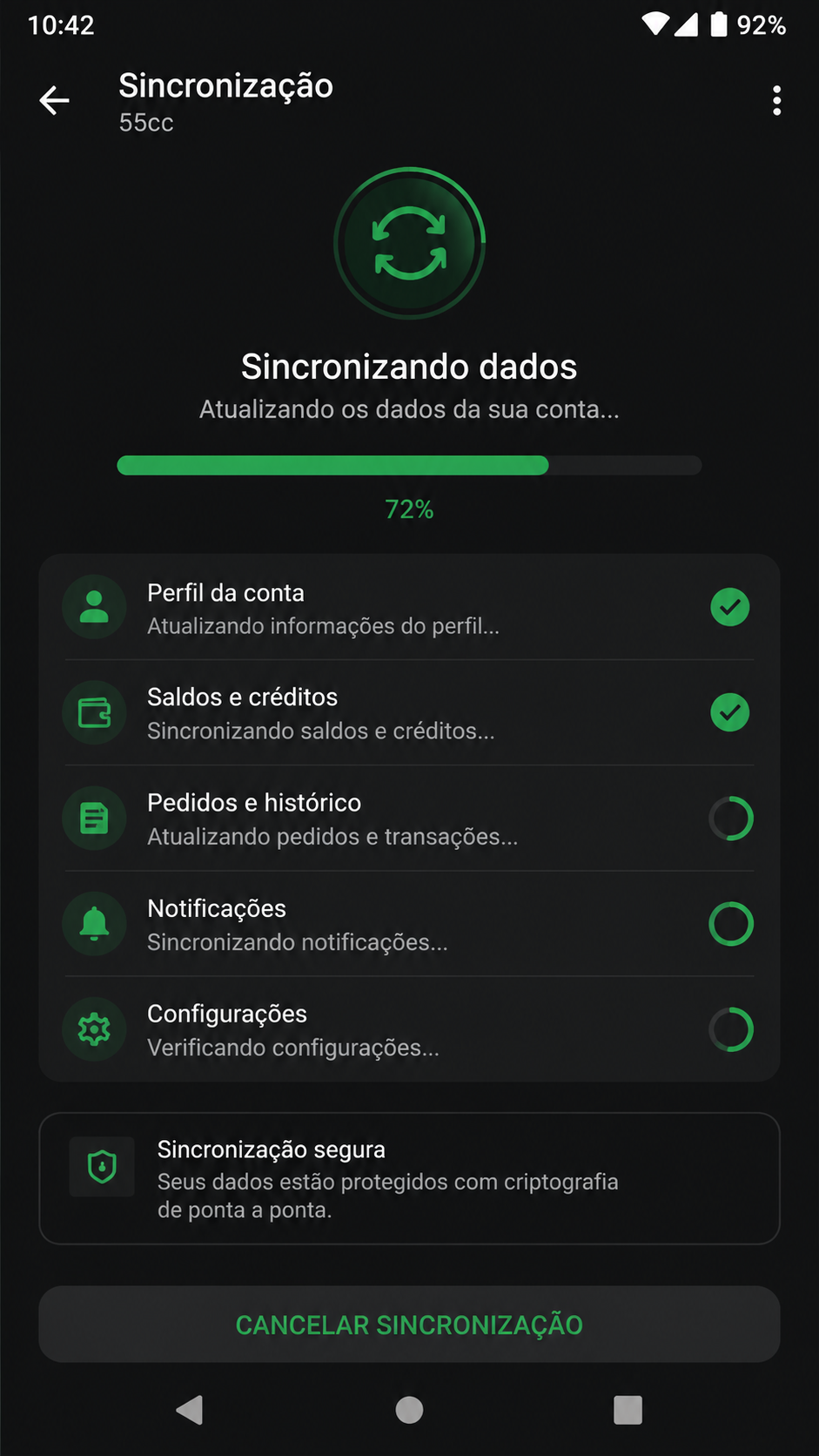Open the three-dot overflow menu
The height and width of the screenshot is (1456, 819).
(776, 101)
